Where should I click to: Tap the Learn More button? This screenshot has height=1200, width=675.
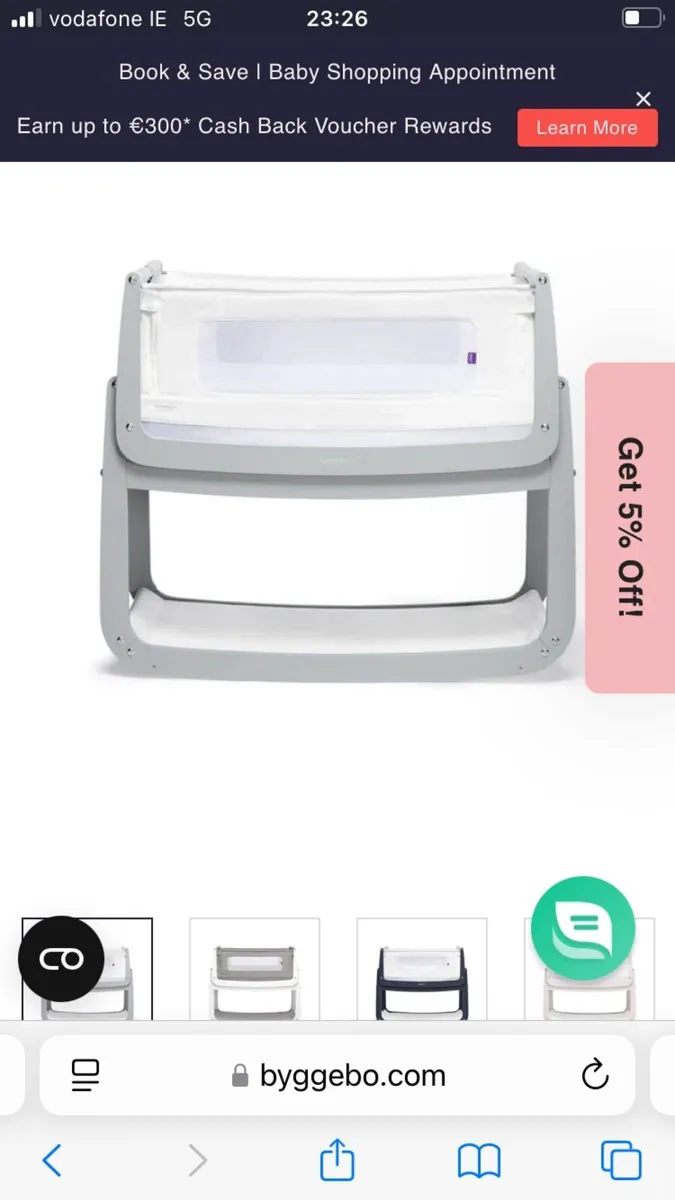coord(587,128)
